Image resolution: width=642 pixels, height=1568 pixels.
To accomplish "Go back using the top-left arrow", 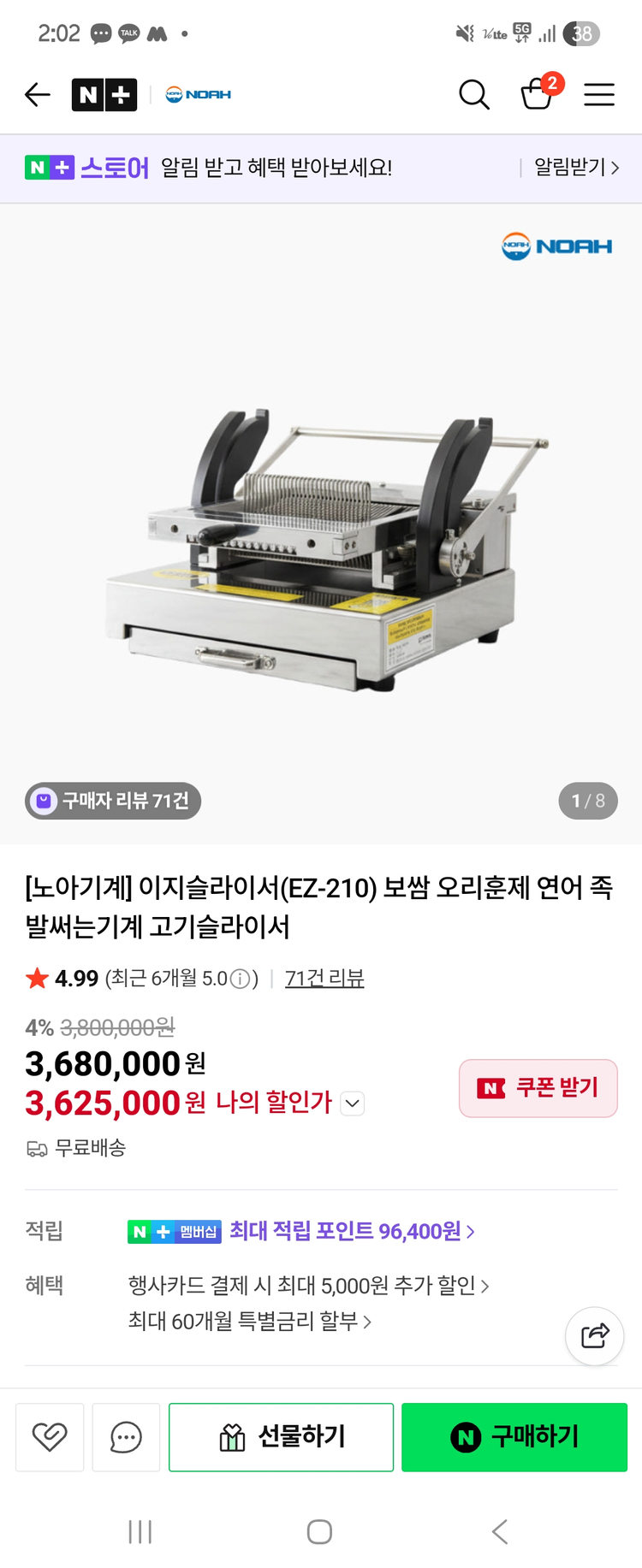I will tap(38, 94).
